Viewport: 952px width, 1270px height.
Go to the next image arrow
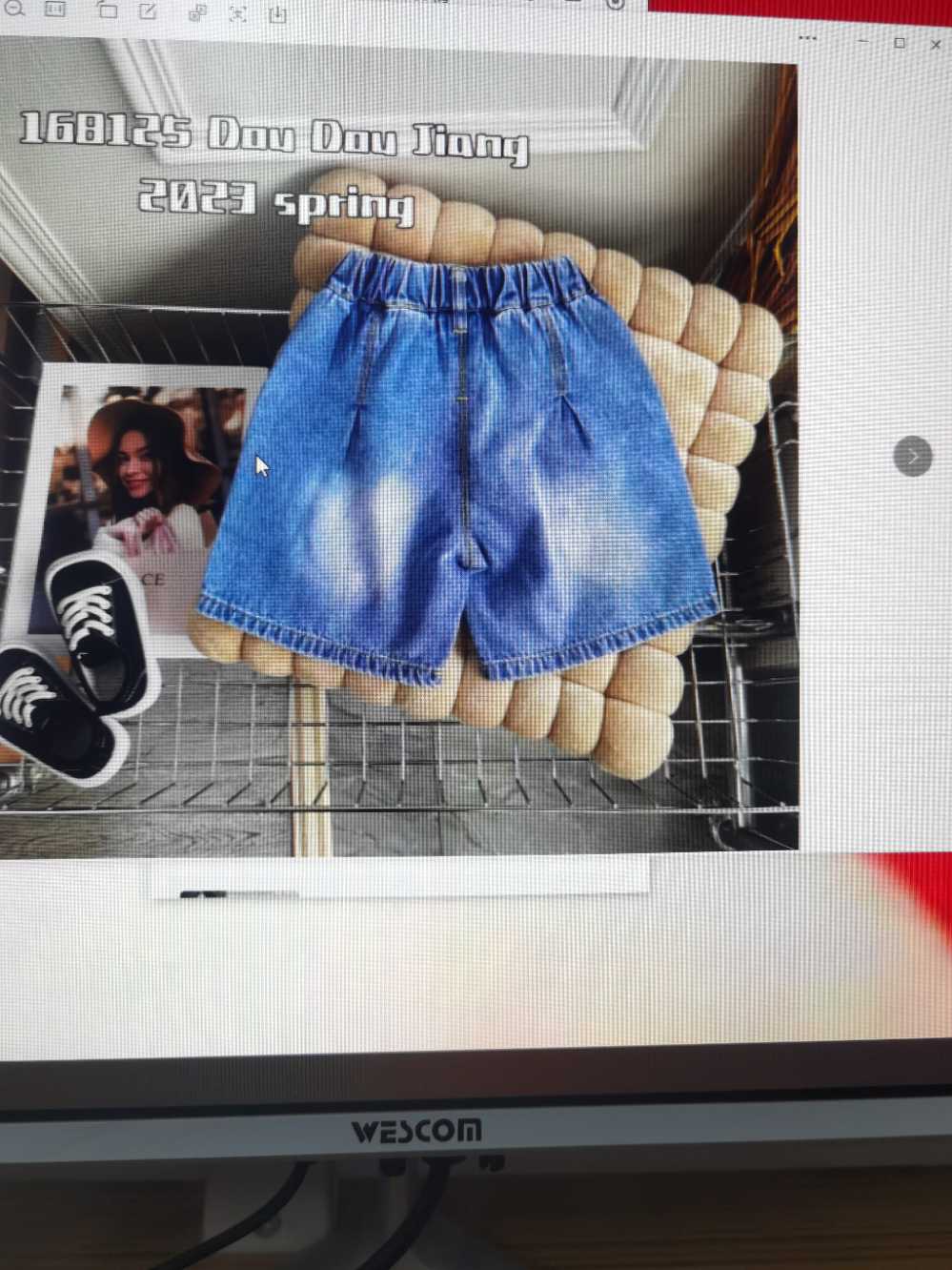coord(912,457)
